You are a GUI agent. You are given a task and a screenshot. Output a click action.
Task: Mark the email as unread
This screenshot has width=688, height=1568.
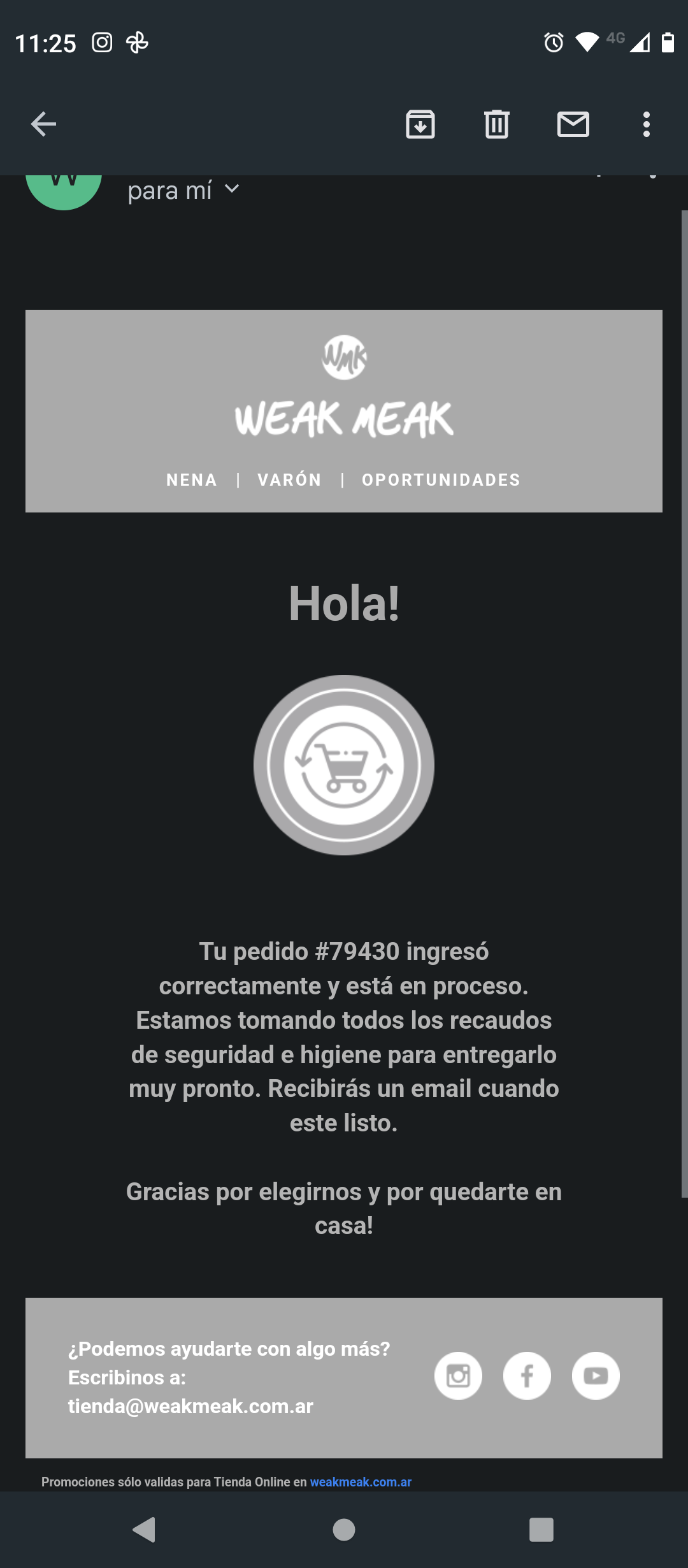[x=573, y=124]
